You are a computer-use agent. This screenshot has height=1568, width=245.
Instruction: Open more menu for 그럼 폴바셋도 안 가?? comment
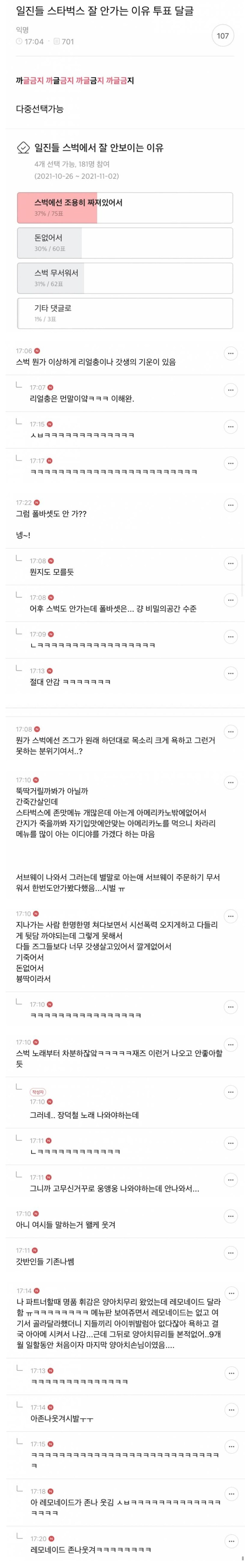tap(230, 505)
